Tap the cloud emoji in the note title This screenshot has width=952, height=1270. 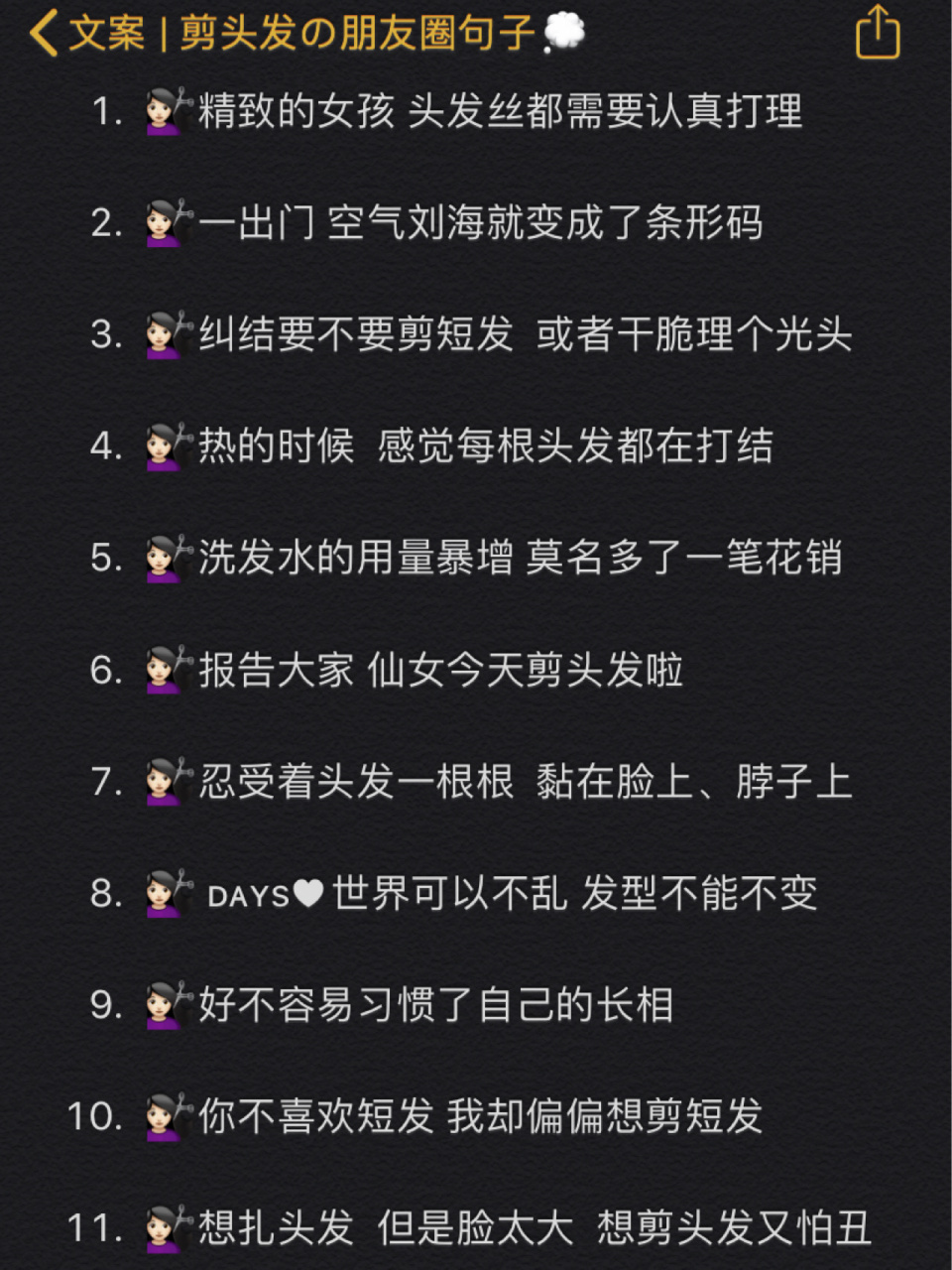pyautogui.click(x=562, y=33)
